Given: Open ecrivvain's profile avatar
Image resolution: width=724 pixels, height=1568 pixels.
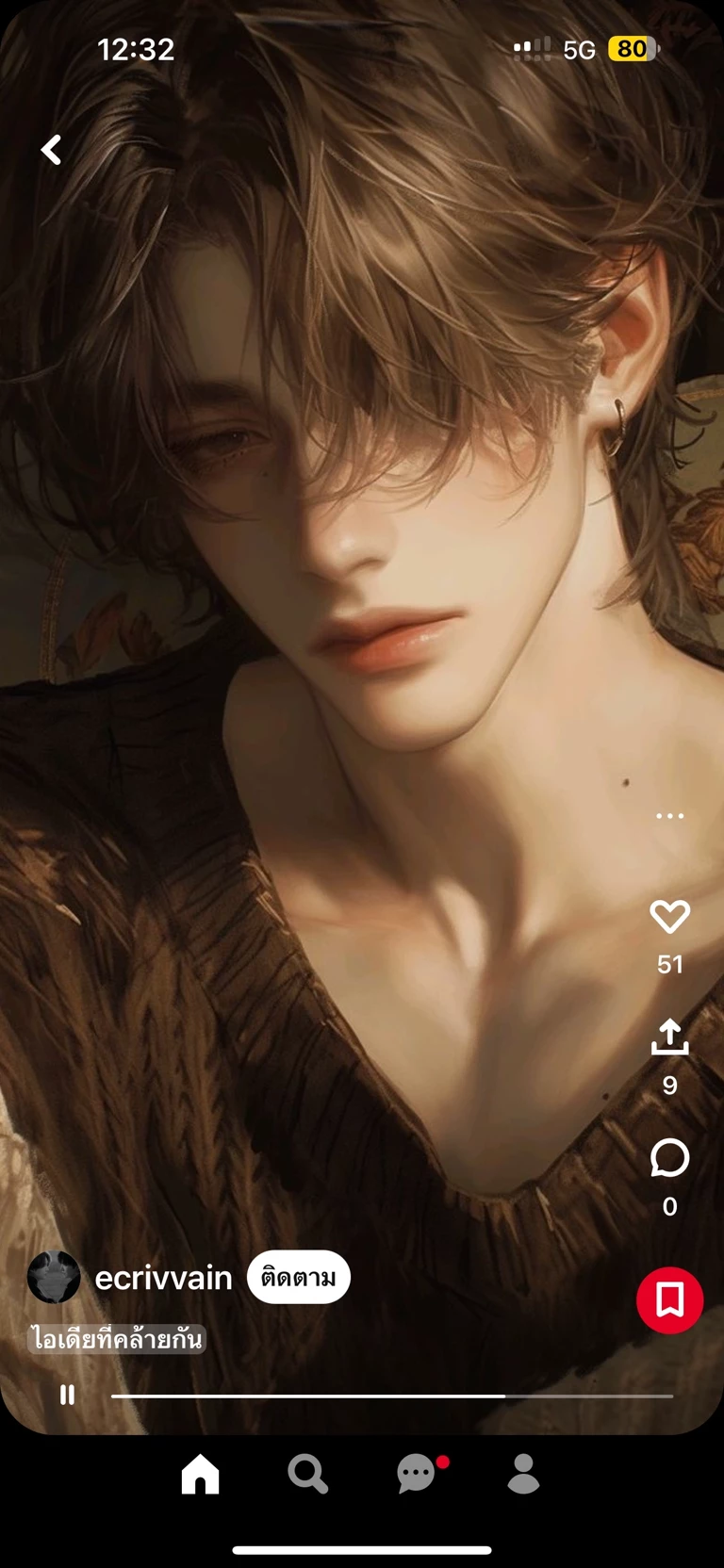Looking at the screenshot, I should (54, 1278).
